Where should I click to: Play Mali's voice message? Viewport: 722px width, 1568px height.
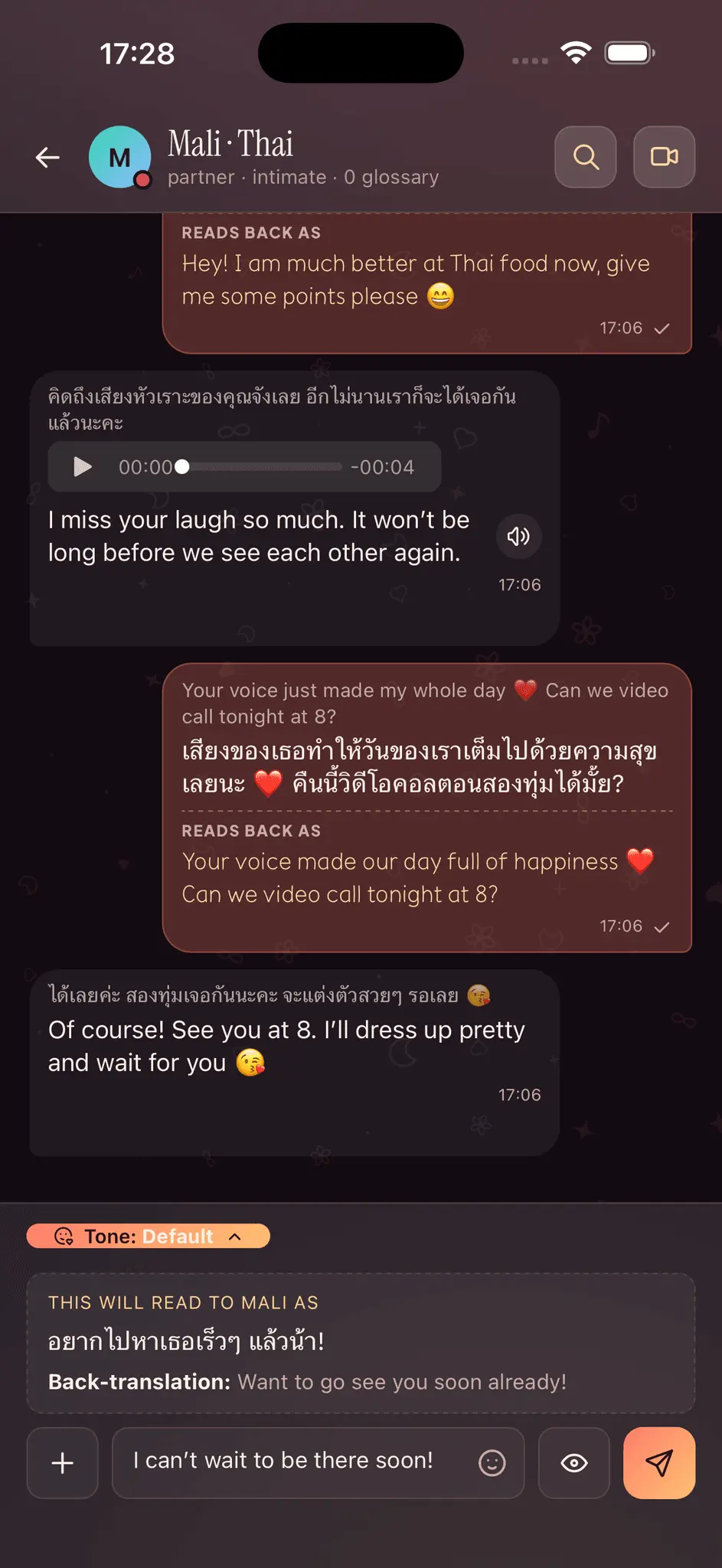82,467
